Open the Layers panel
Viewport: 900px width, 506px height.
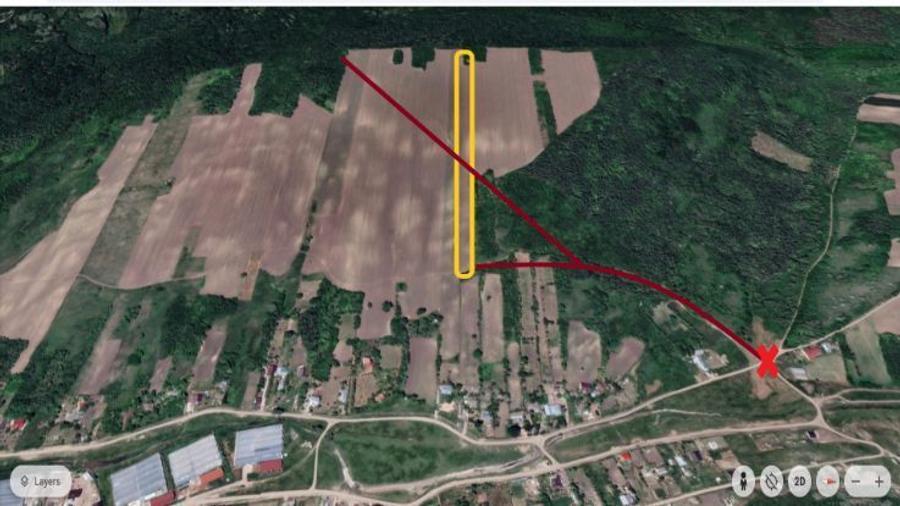[40, 481]
